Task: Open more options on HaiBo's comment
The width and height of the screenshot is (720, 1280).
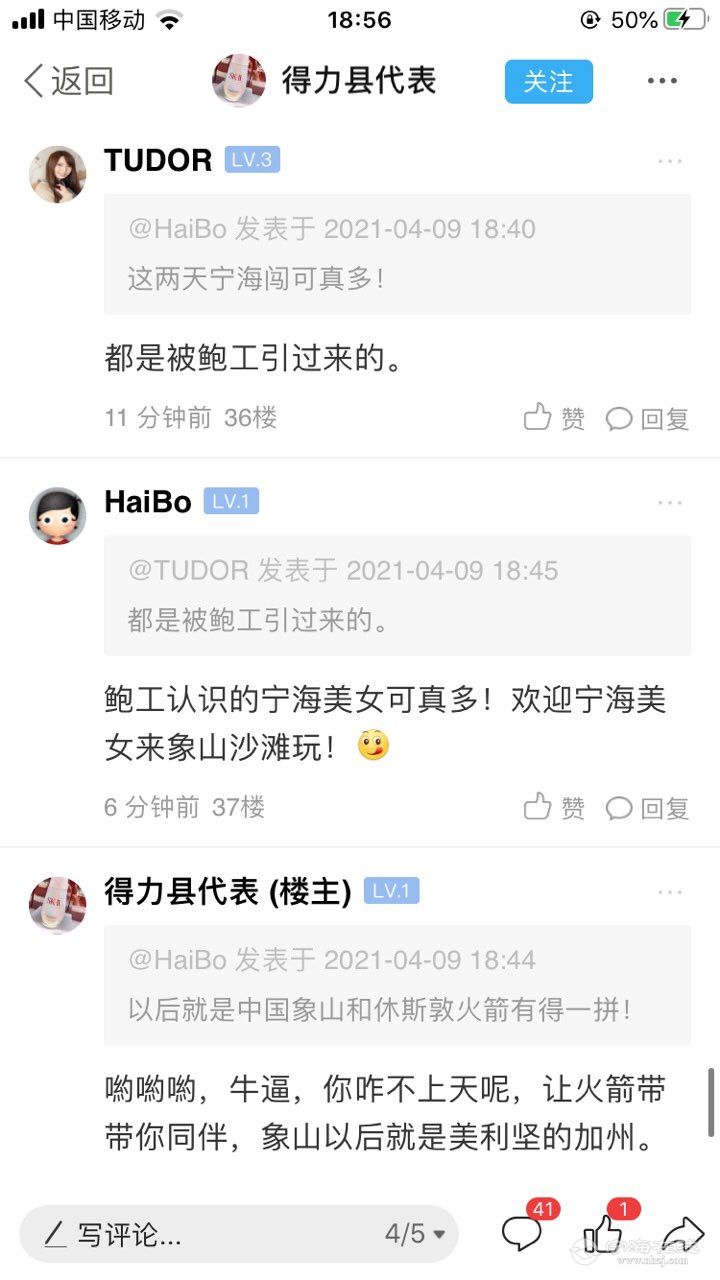Action: (669, 502)
